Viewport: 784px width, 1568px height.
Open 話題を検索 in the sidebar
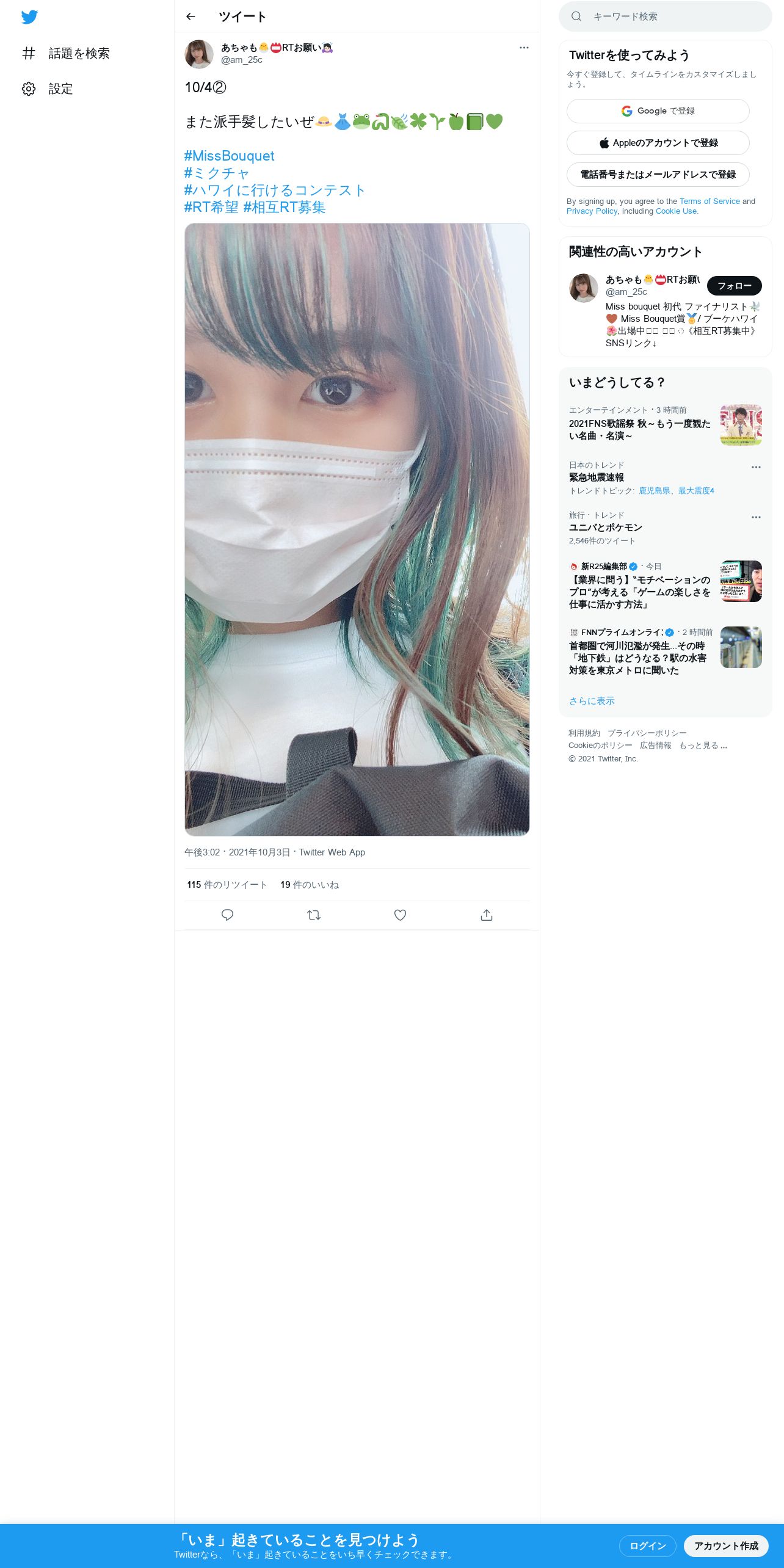click(65, 53)
